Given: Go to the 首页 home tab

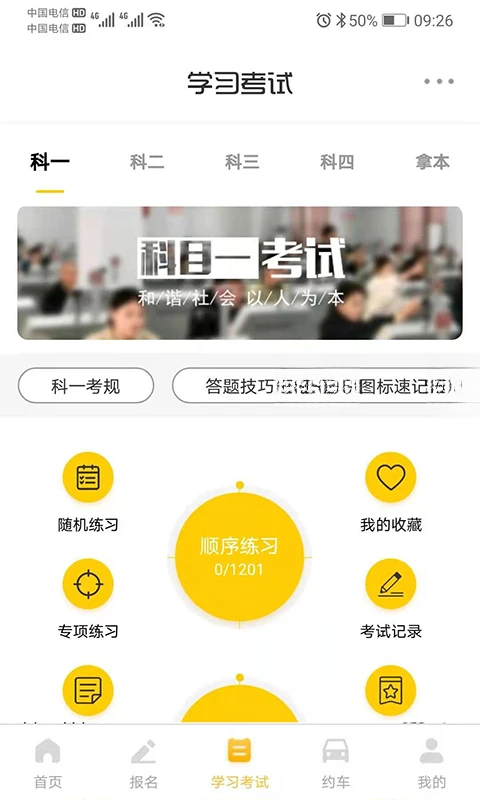Looking at the screenshot, I should [48, 763].
